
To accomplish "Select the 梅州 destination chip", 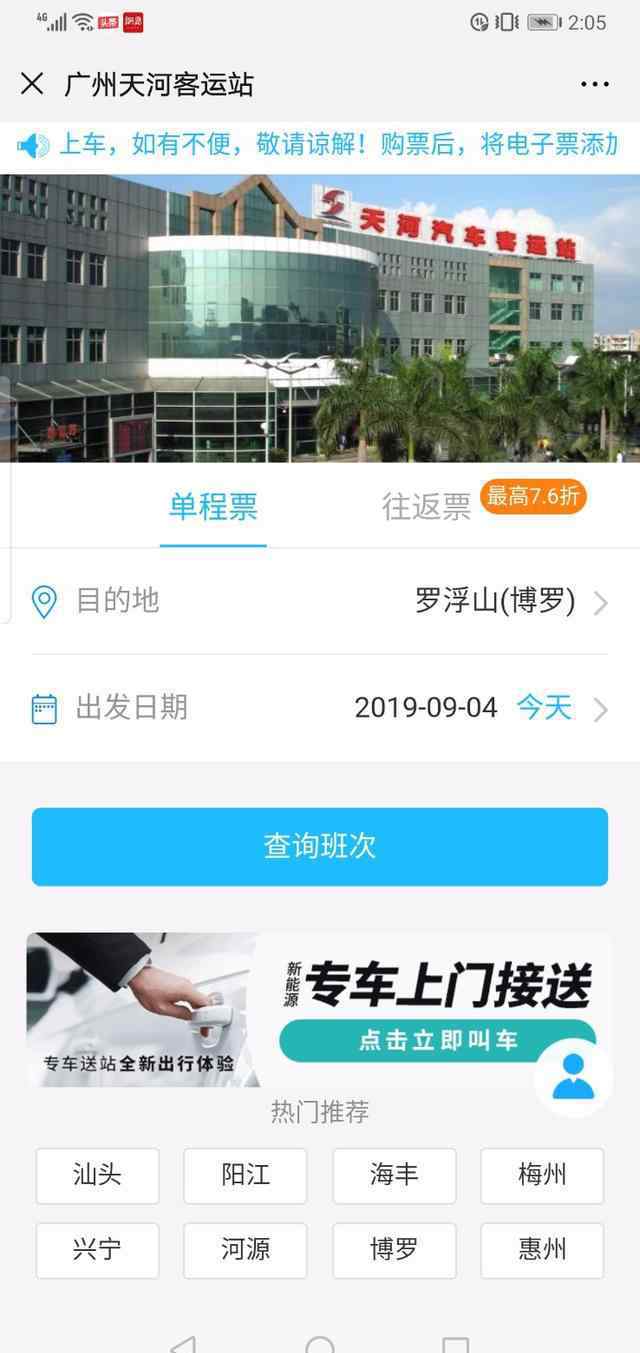I will pos(542,1175).
